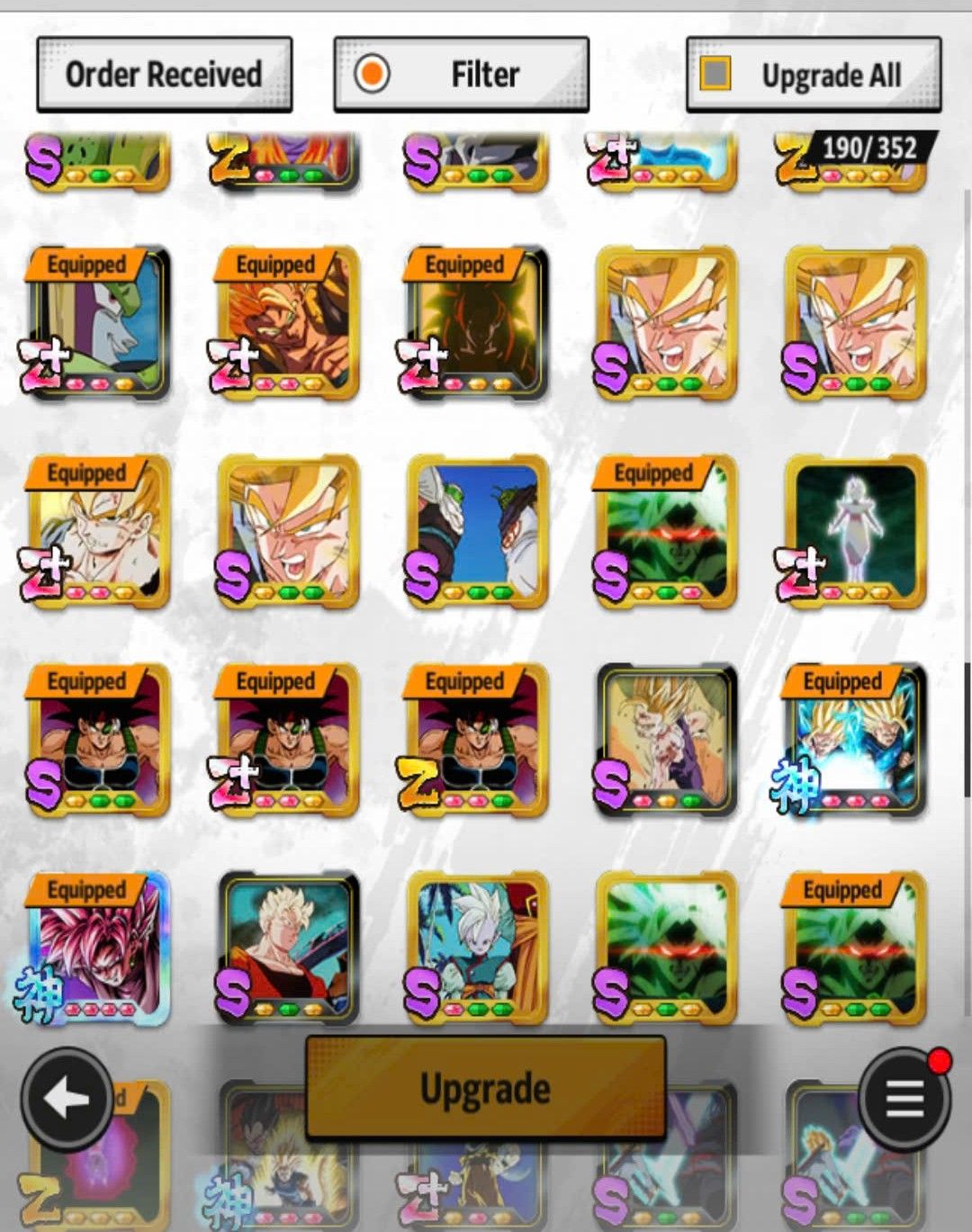Select the equipped blue god-rank Kamehameha equipment
The height and width of the screenshot is (1232, 972).
point(854,741)
